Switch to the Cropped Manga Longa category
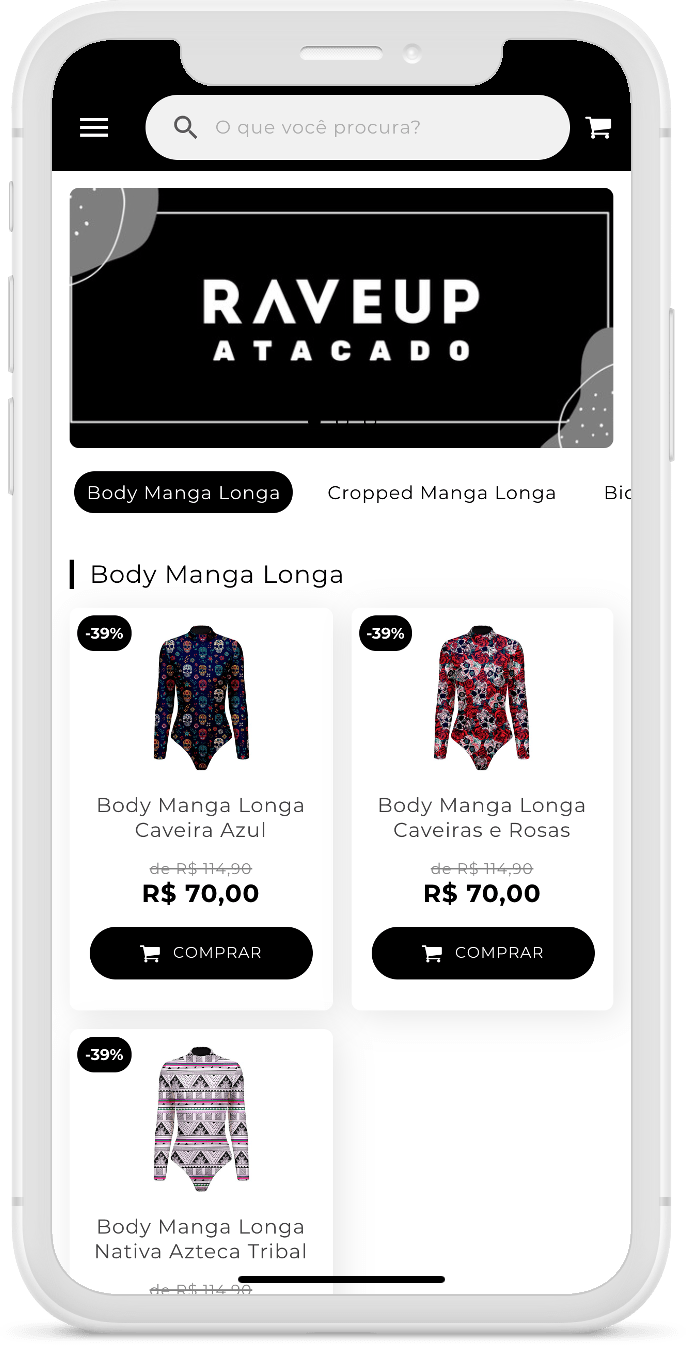 coord(441,493)
